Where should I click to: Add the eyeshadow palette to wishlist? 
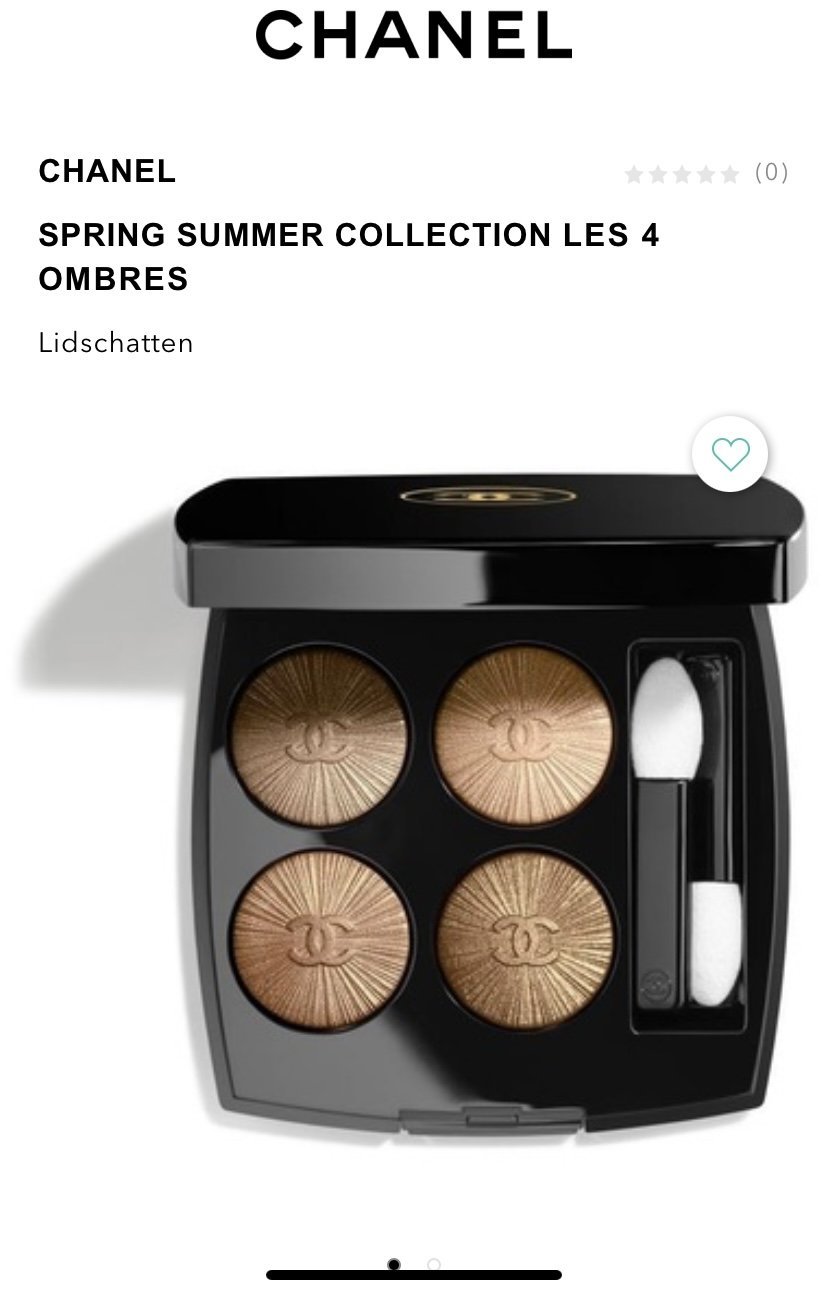coord(730,454)
